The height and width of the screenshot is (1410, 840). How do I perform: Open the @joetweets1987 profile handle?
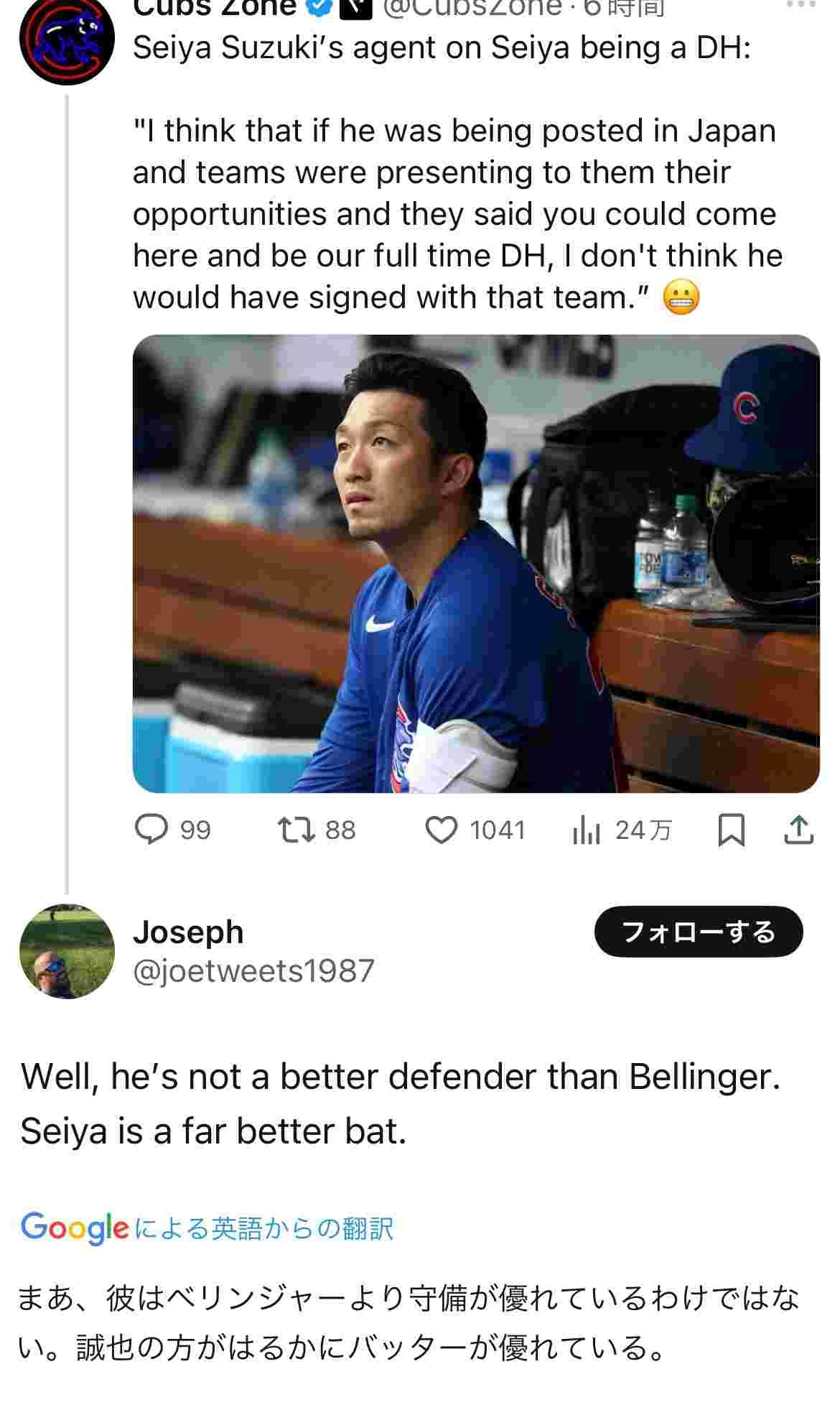(x=253, y=970)
